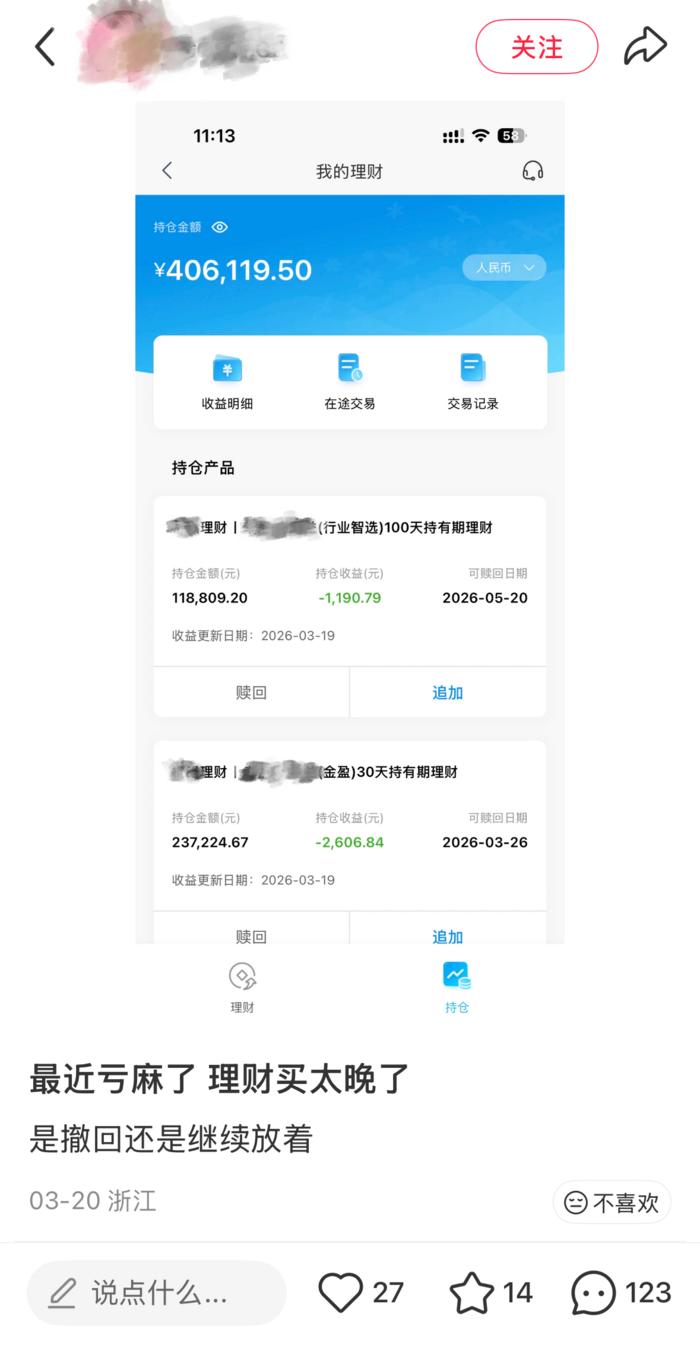Save post to favorites
The height and width of the screenshot is (1351, 700).
click(472, 1293)
